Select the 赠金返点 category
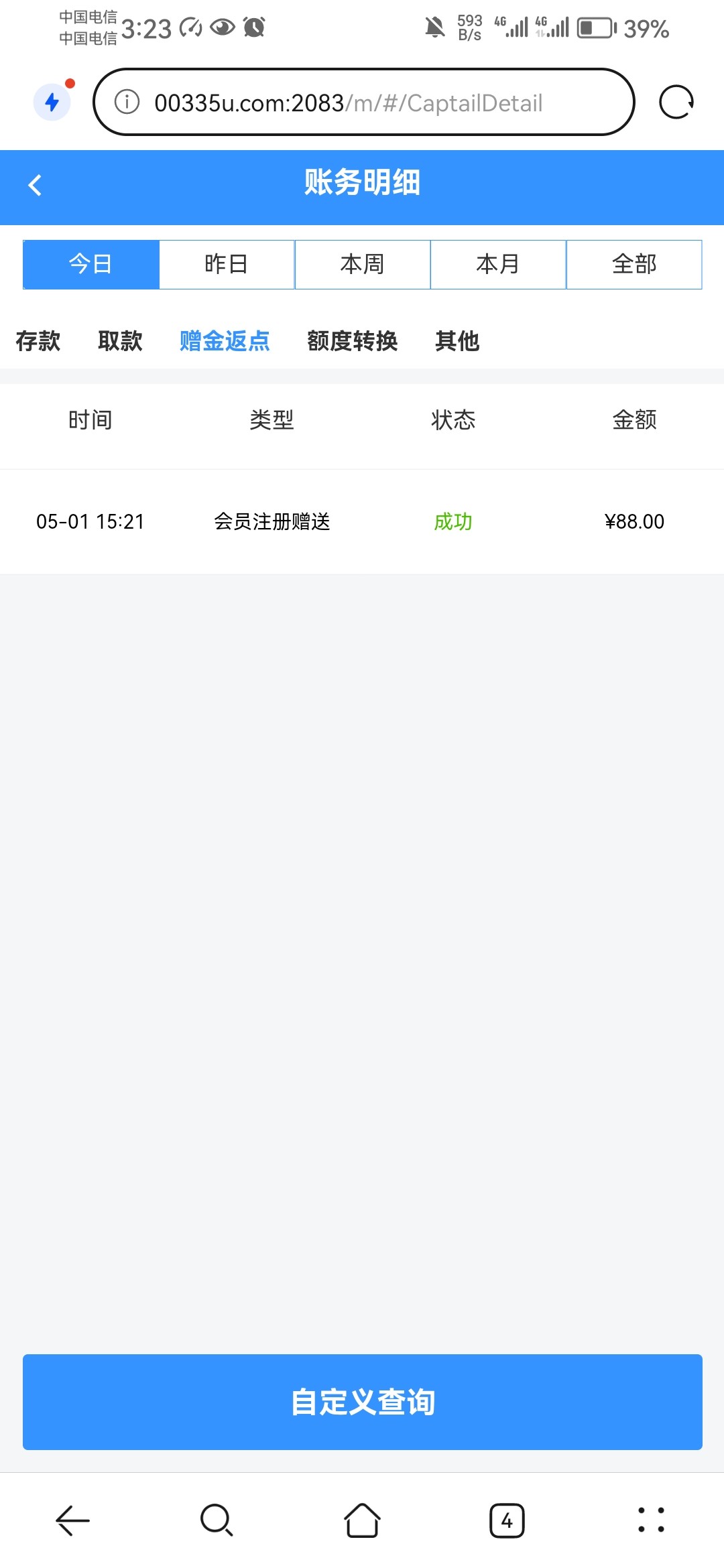The height and width of the screenshot is (1568, 724). [225, 341]
